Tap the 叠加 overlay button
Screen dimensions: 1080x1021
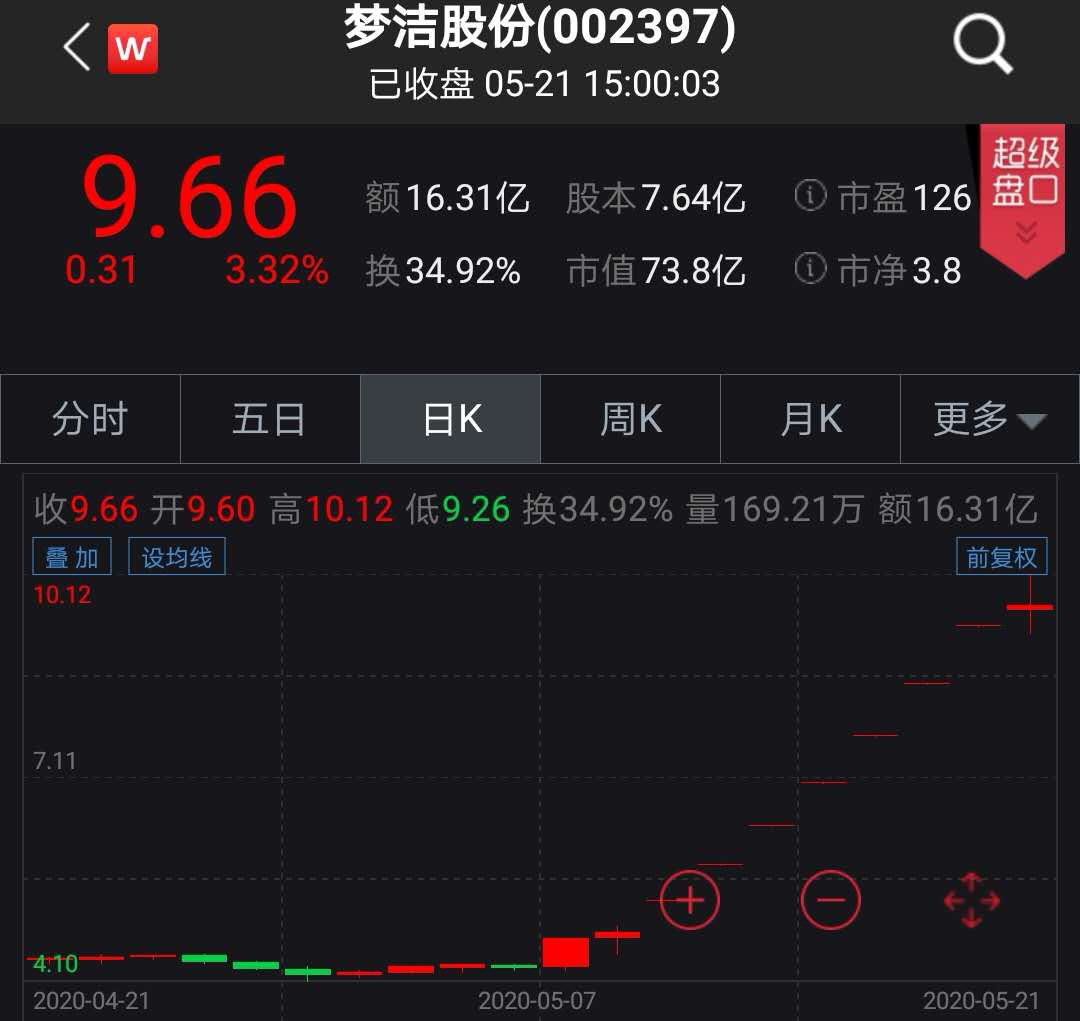tap(72, 557)
